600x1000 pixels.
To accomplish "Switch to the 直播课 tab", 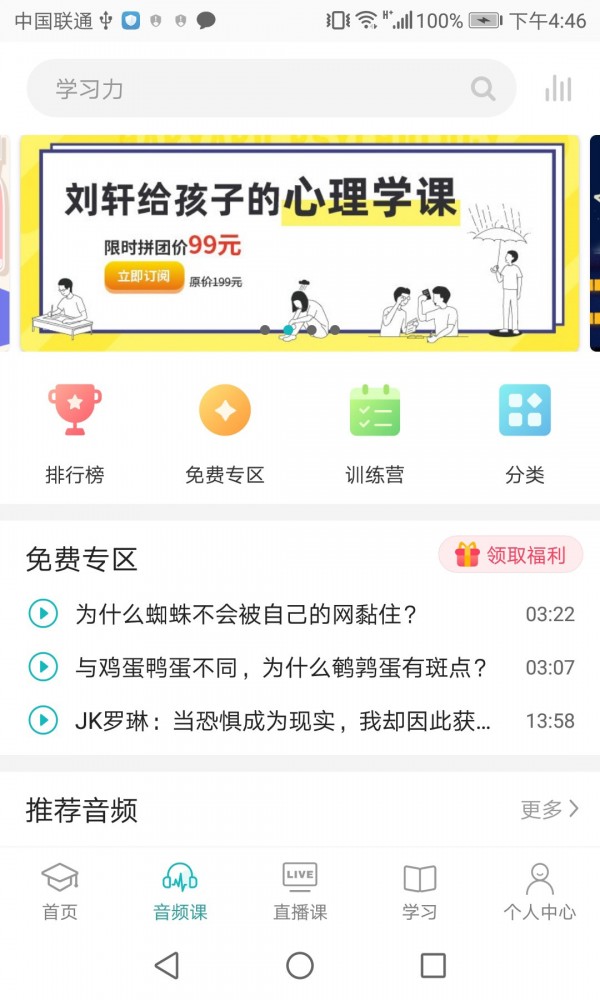I will (x=300, y=890).
